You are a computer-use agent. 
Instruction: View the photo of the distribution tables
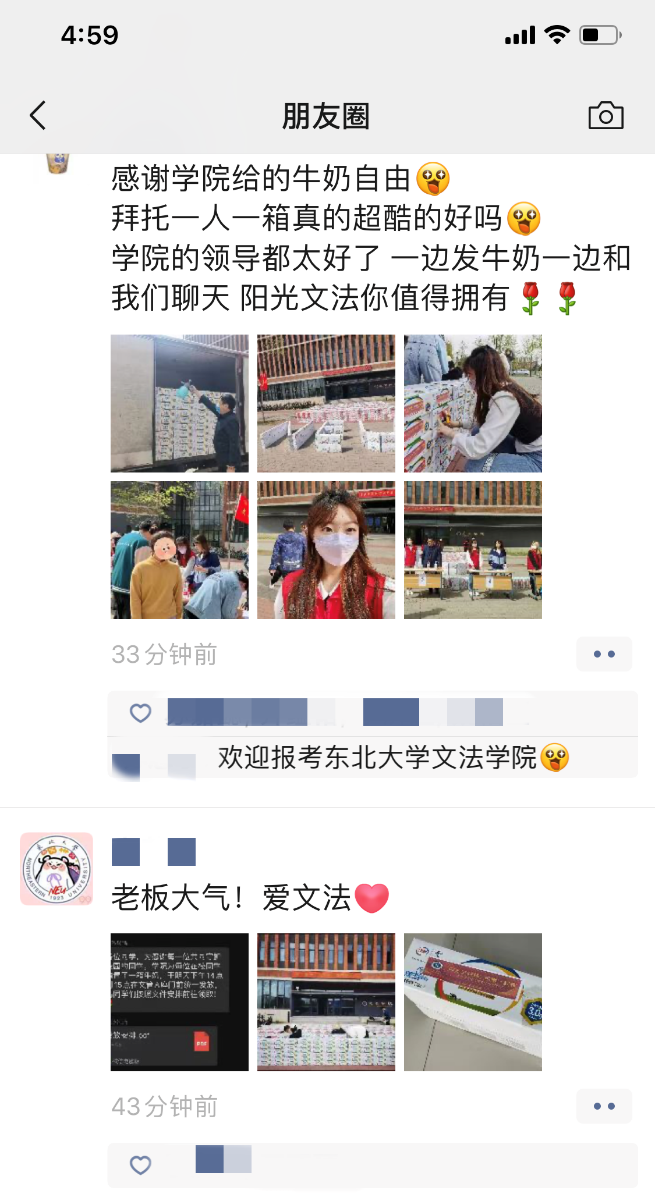click(x=473, y=550)
